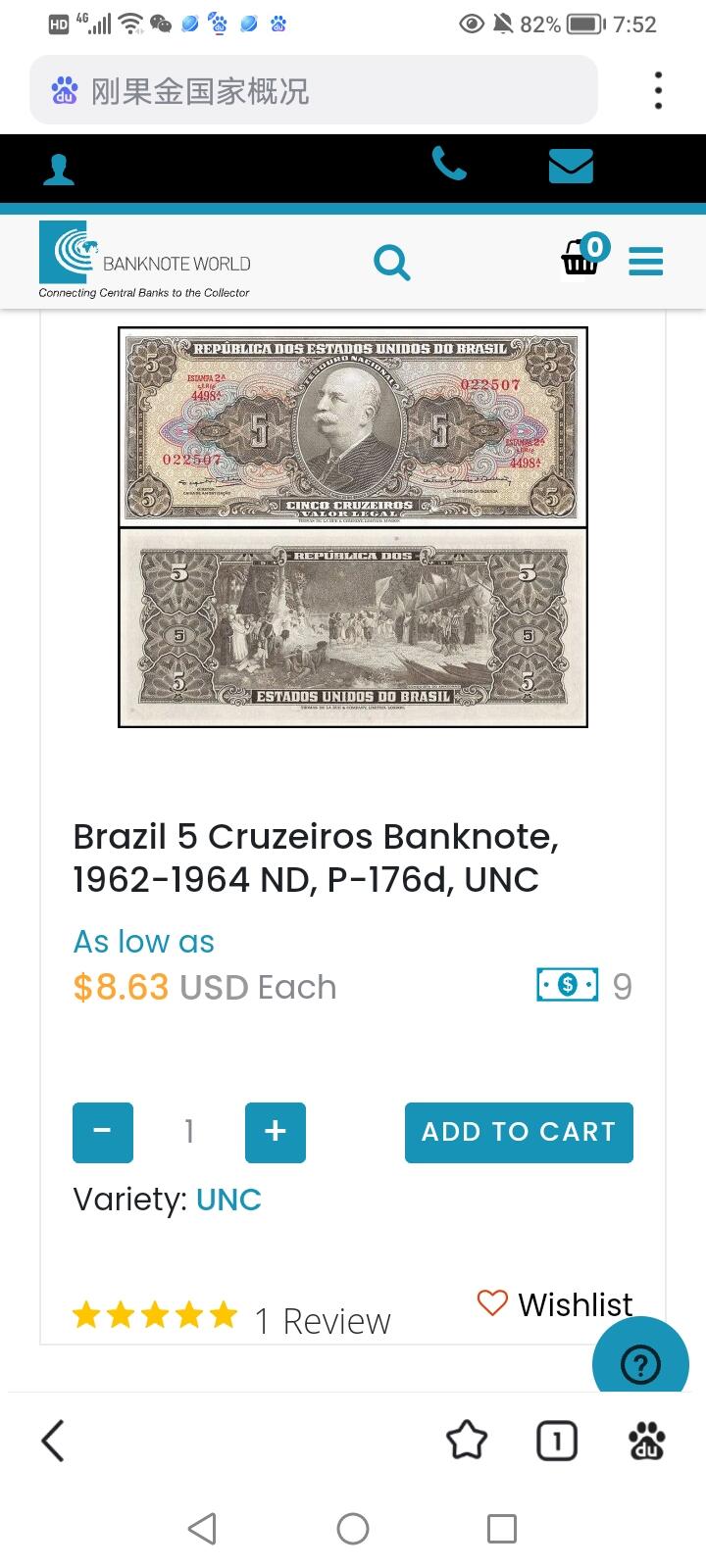Add the banknote to cart

pos(519,1132)
